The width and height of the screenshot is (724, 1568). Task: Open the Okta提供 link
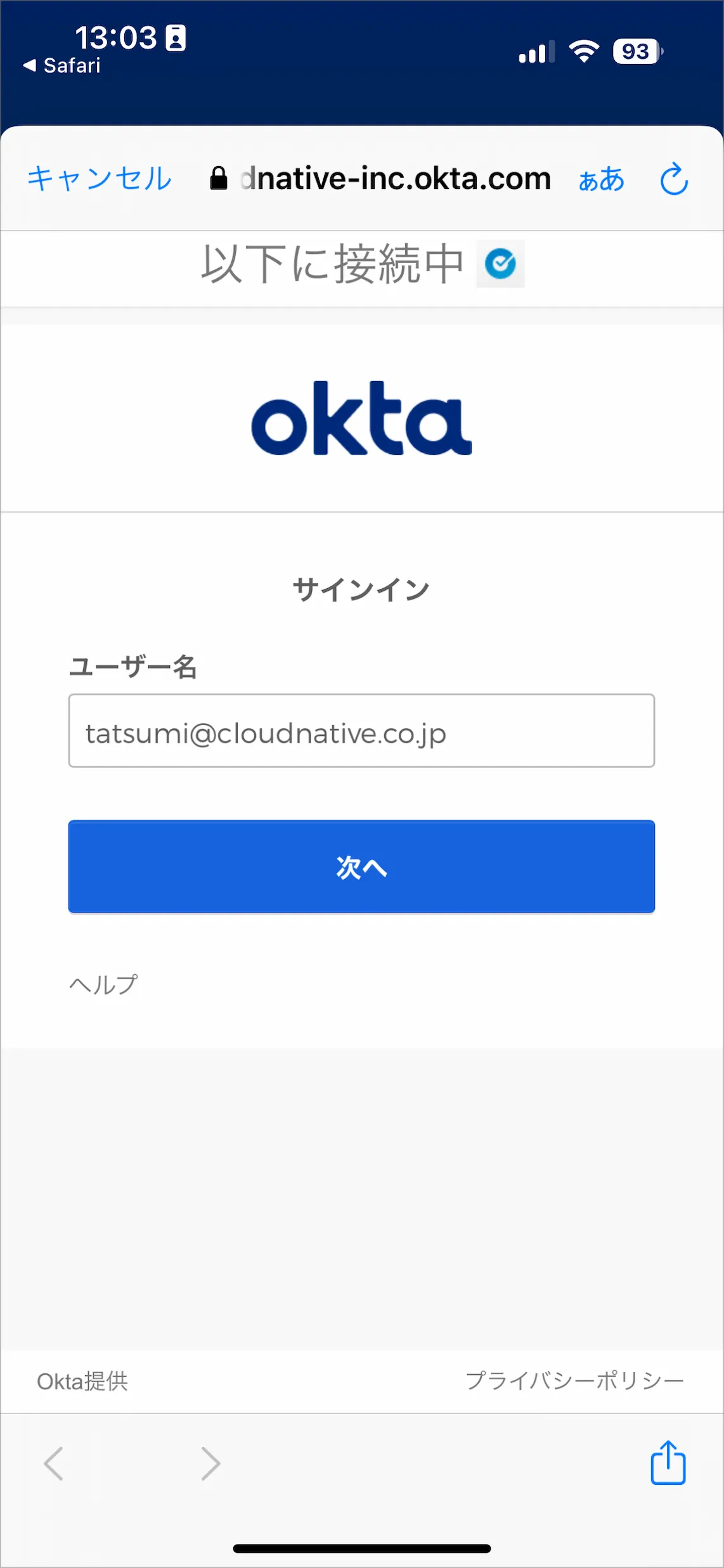pyautogui.click(x=82, y=1381)
